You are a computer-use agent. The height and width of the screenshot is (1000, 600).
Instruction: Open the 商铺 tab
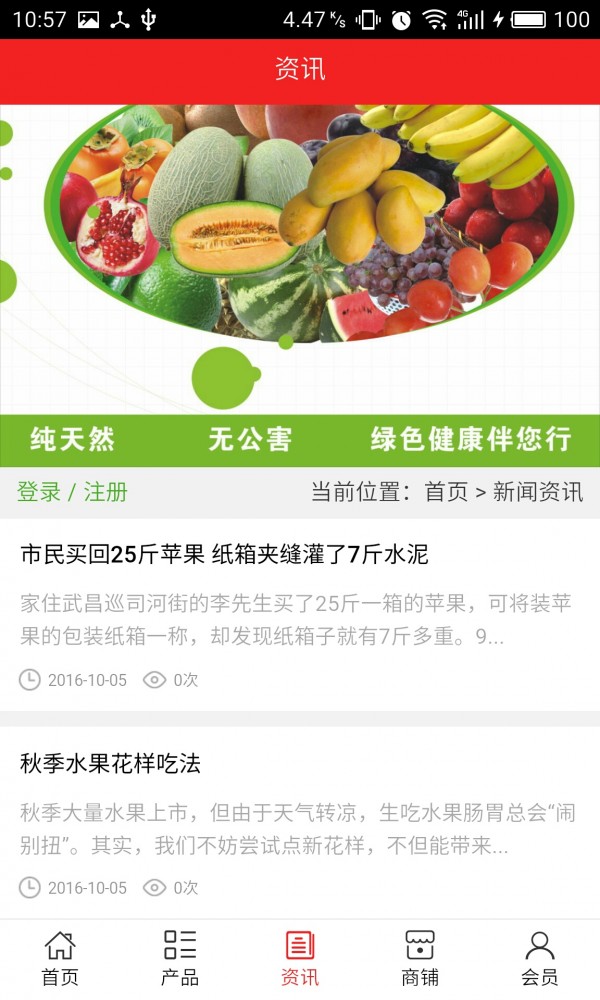420,959
